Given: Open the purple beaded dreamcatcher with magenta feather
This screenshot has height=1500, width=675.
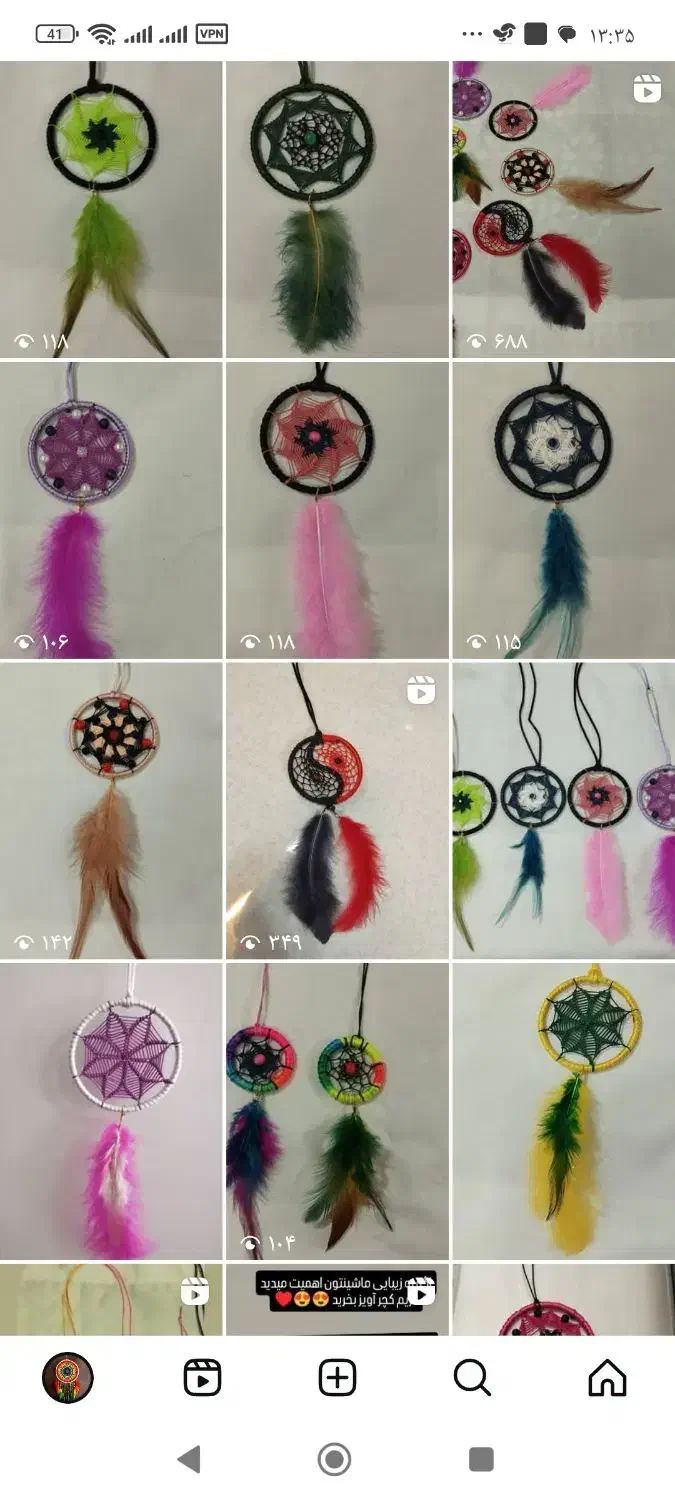Looking at the screenshot, I should tap(111, 510).
